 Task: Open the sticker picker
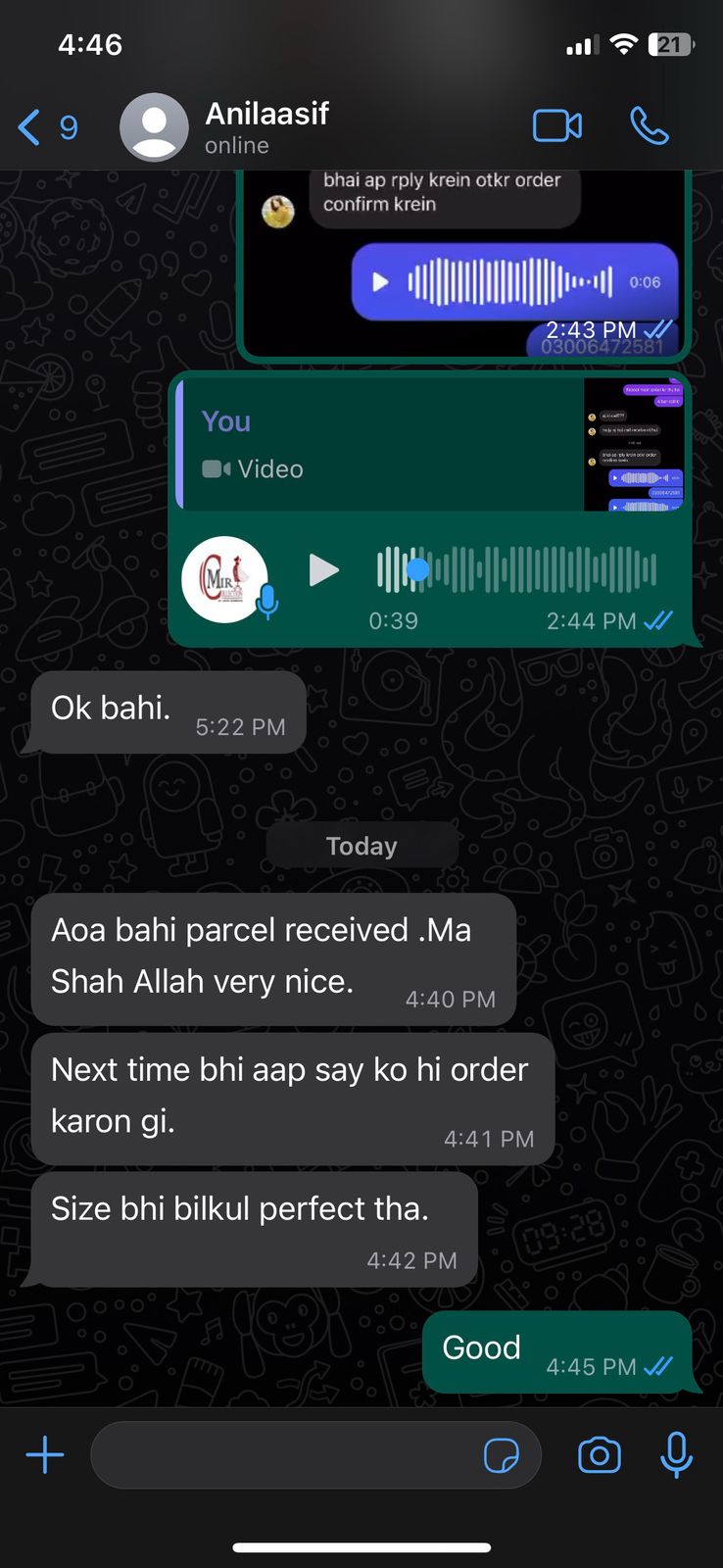502,1455
